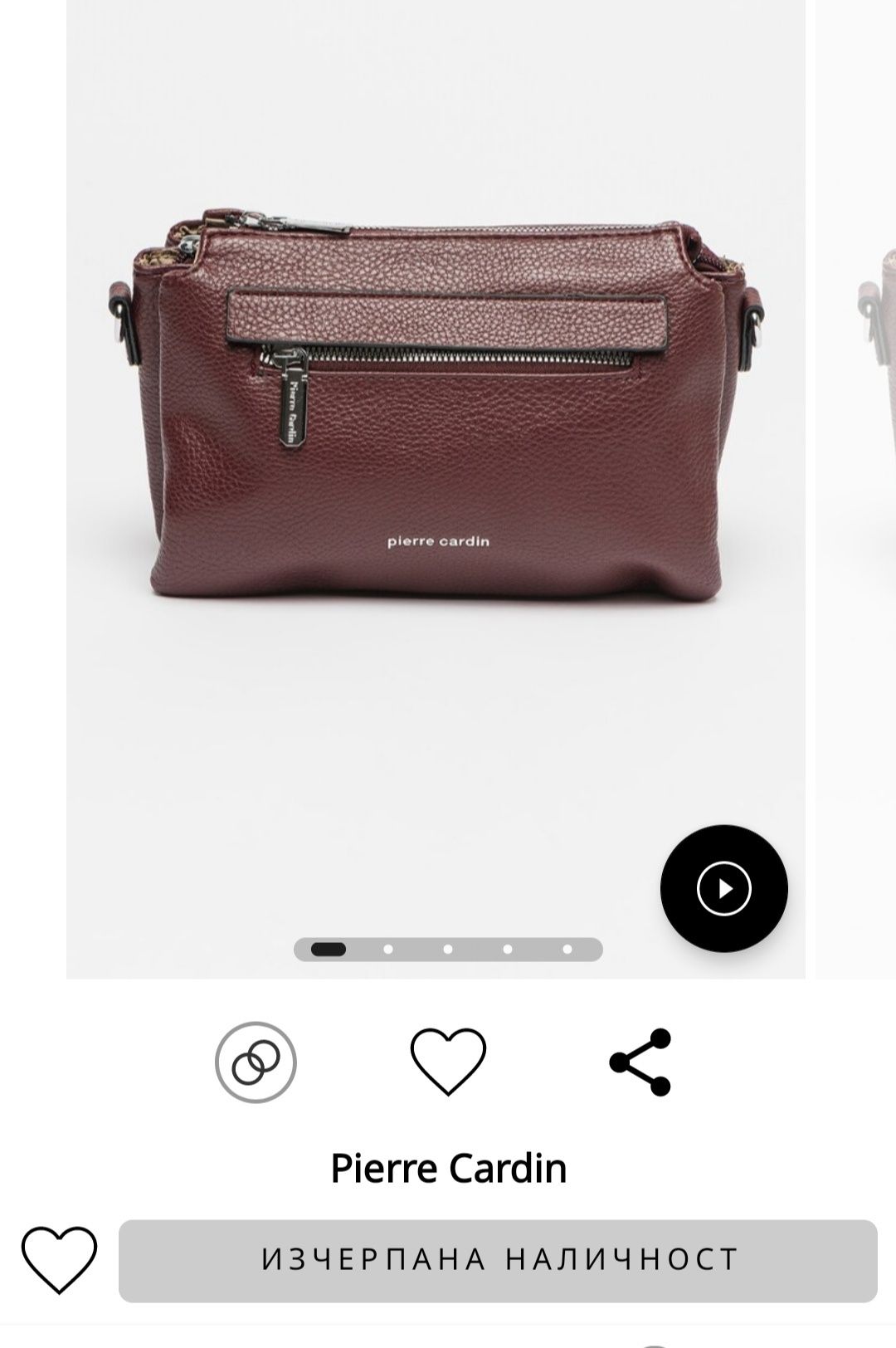Screen dimensions: 896x1348
Task: Tap the wishlist heart beside the out-of-stock button
Action: coord(59,1258)
